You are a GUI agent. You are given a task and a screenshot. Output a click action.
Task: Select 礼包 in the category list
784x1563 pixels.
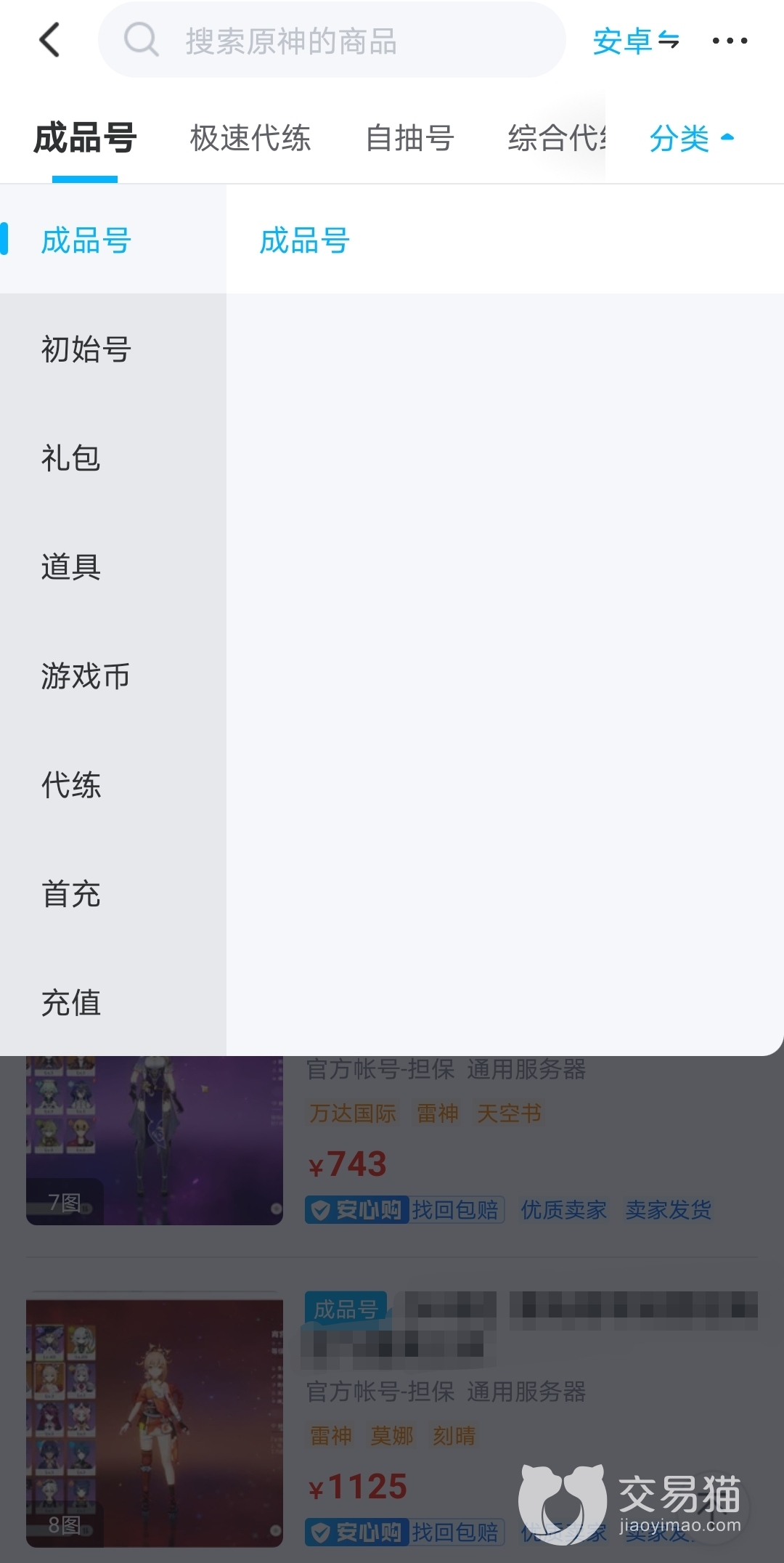[x=71, y=458]
